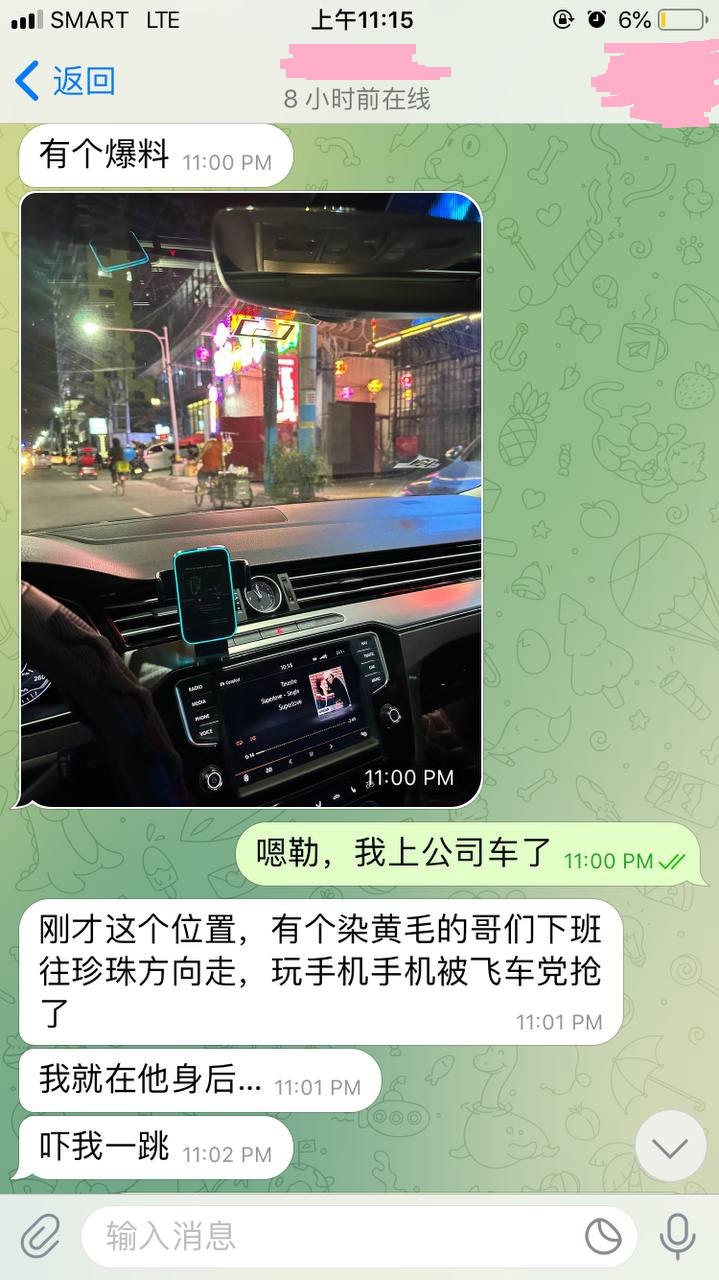The image size is (719, 1280).
Task: Go back via 返回 button
Action: pyautogui.click(x=66, y=81)
